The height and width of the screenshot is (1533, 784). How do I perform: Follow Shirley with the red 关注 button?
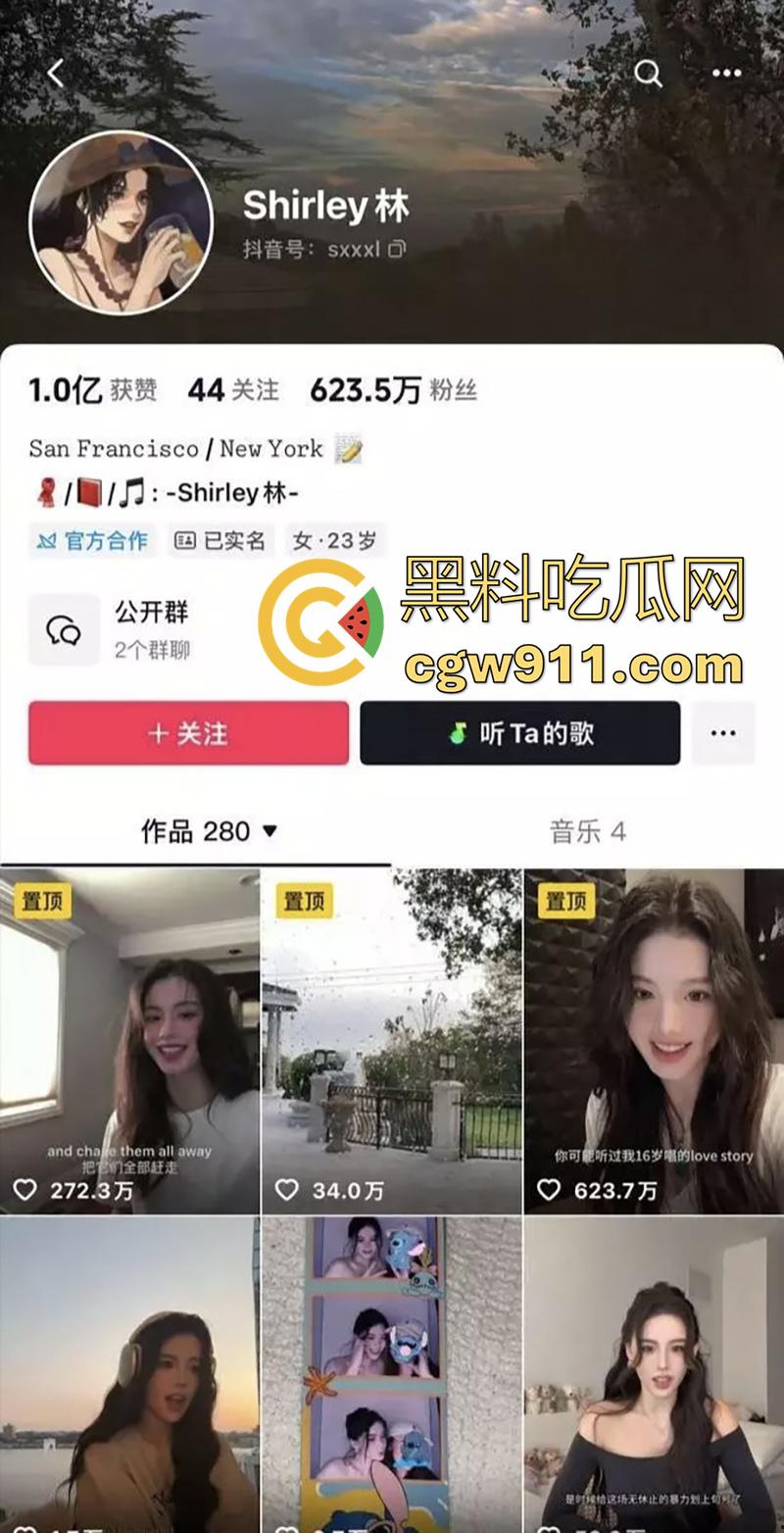(188, 733)
